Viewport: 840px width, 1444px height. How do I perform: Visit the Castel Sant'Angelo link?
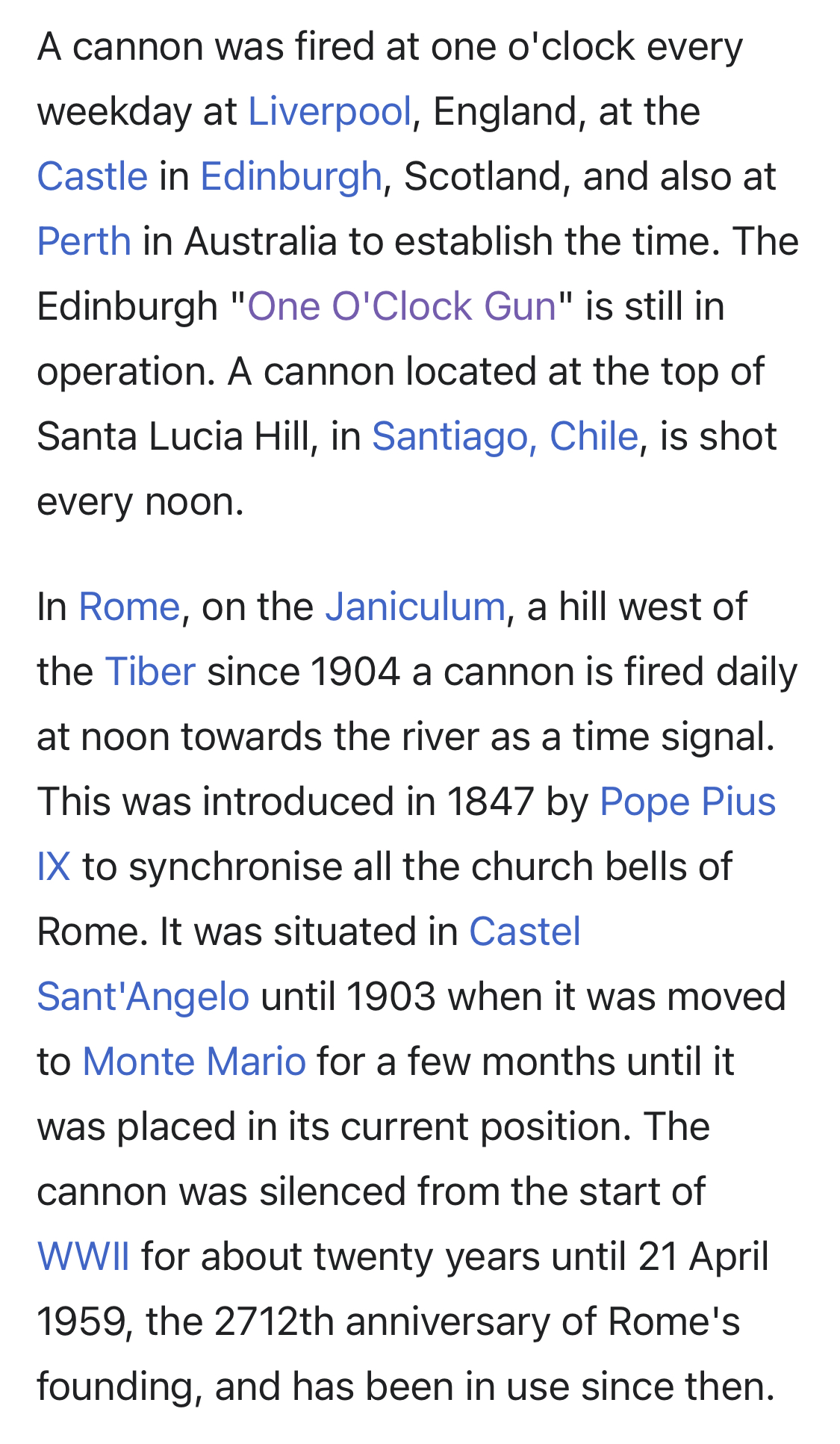[524, 932]
